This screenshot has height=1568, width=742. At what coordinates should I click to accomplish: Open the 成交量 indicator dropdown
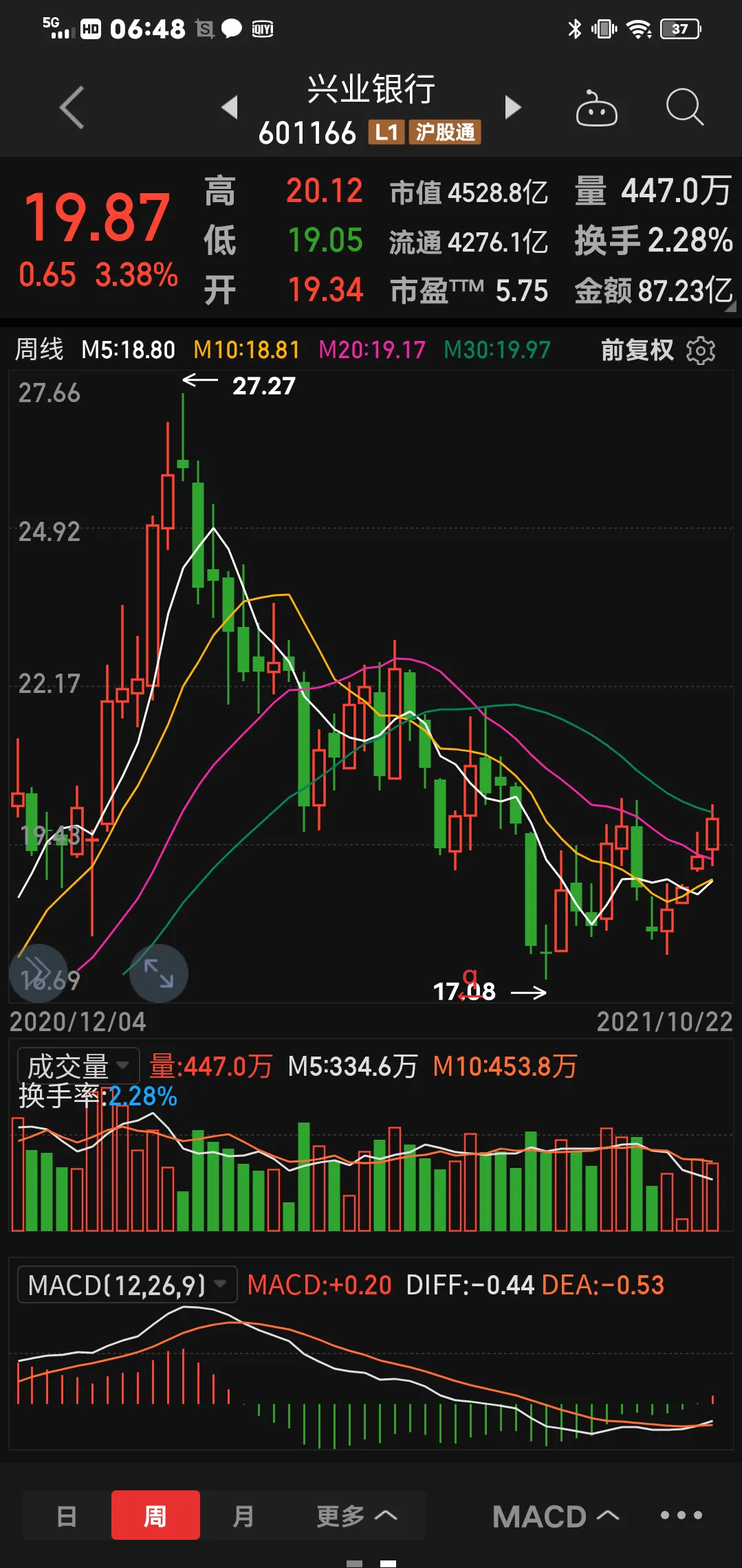pos(78,1066)
